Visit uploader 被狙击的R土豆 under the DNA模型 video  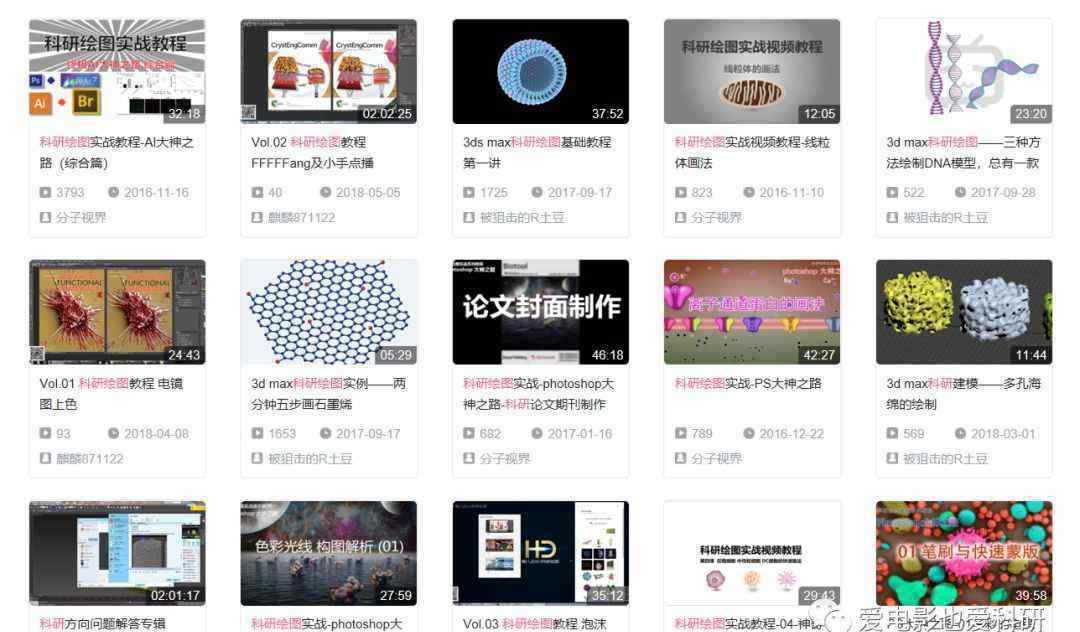(945, 217)
